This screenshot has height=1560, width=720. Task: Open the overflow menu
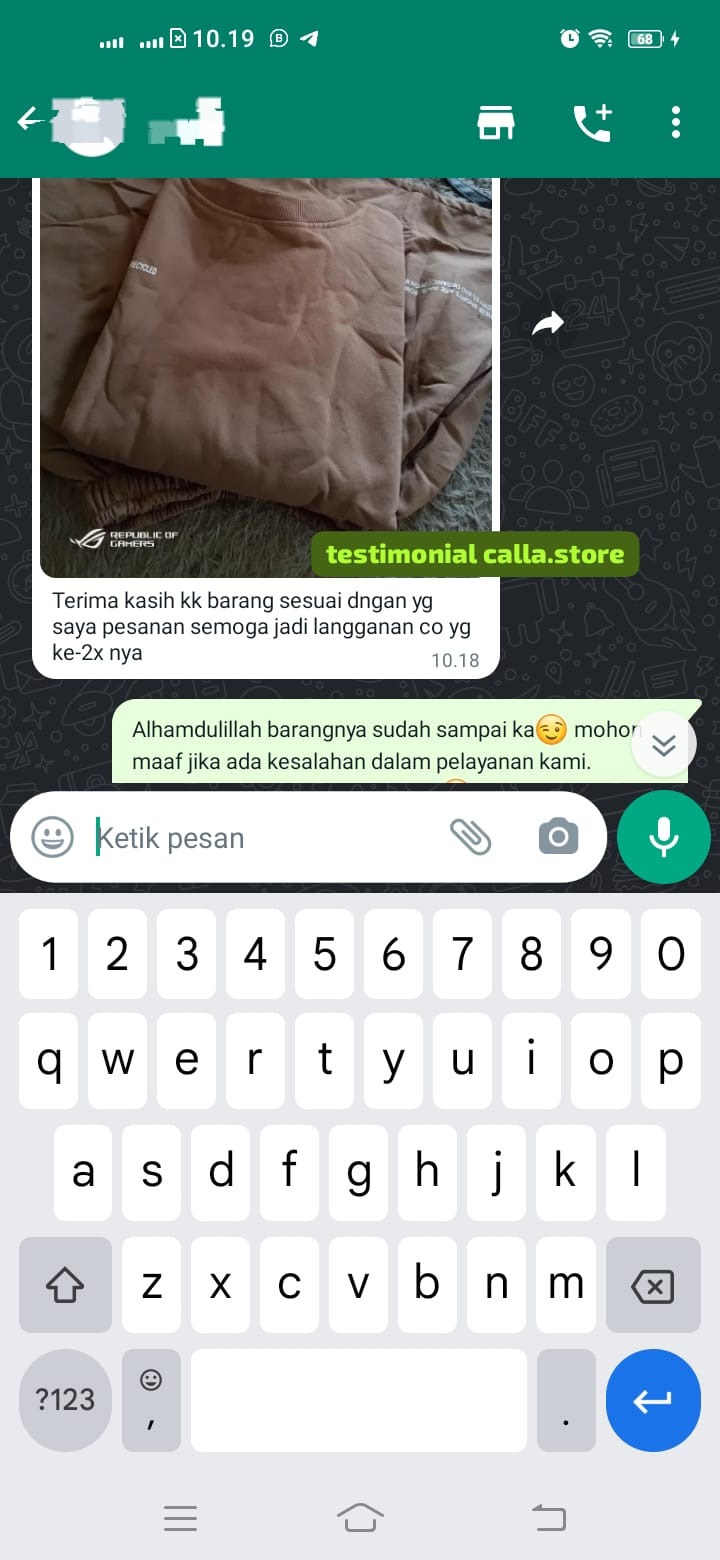click(676, 122)
